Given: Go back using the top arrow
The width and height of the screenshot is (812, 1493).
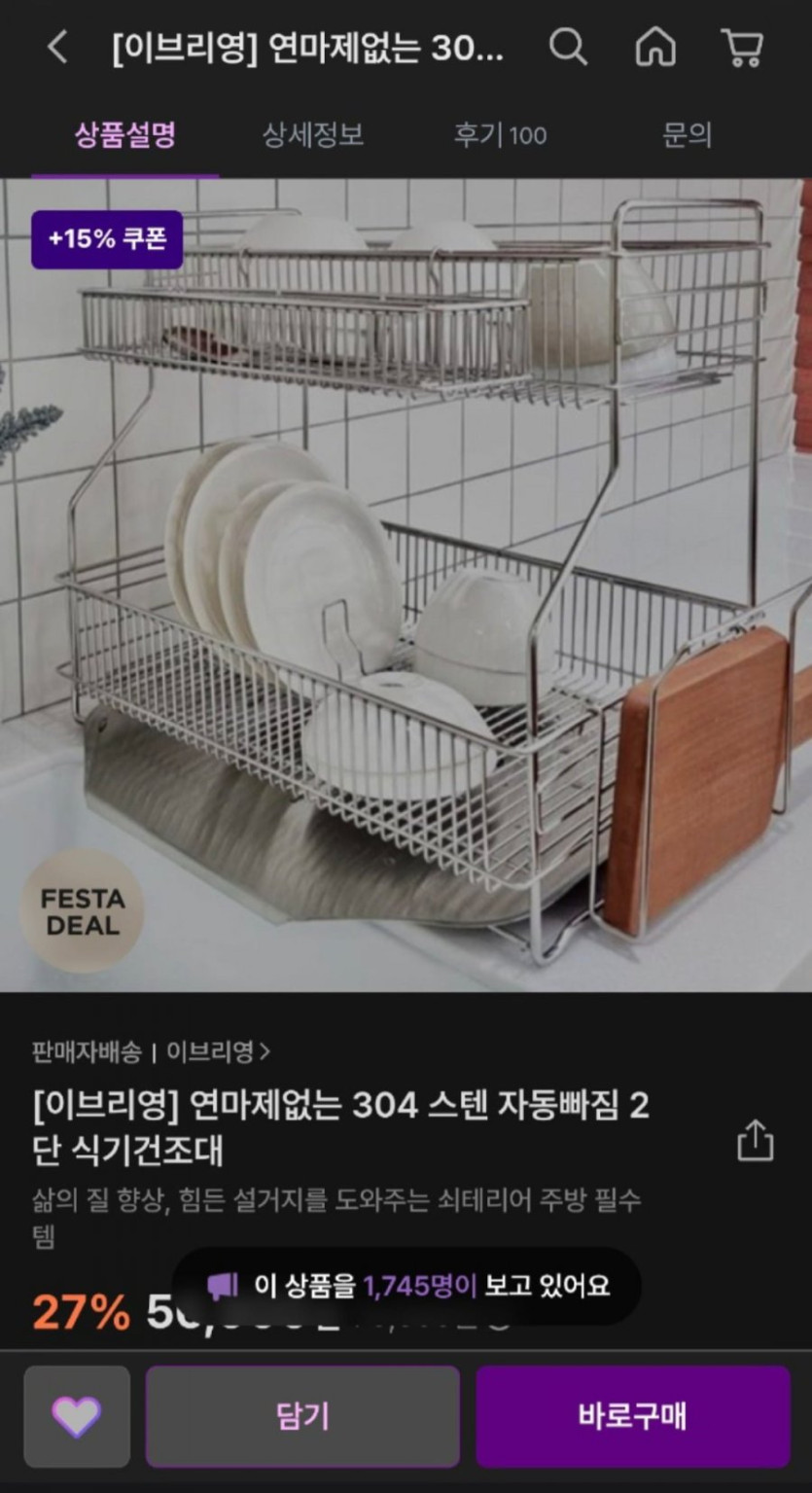Looking at the screenshot, I should pos(57,47).
